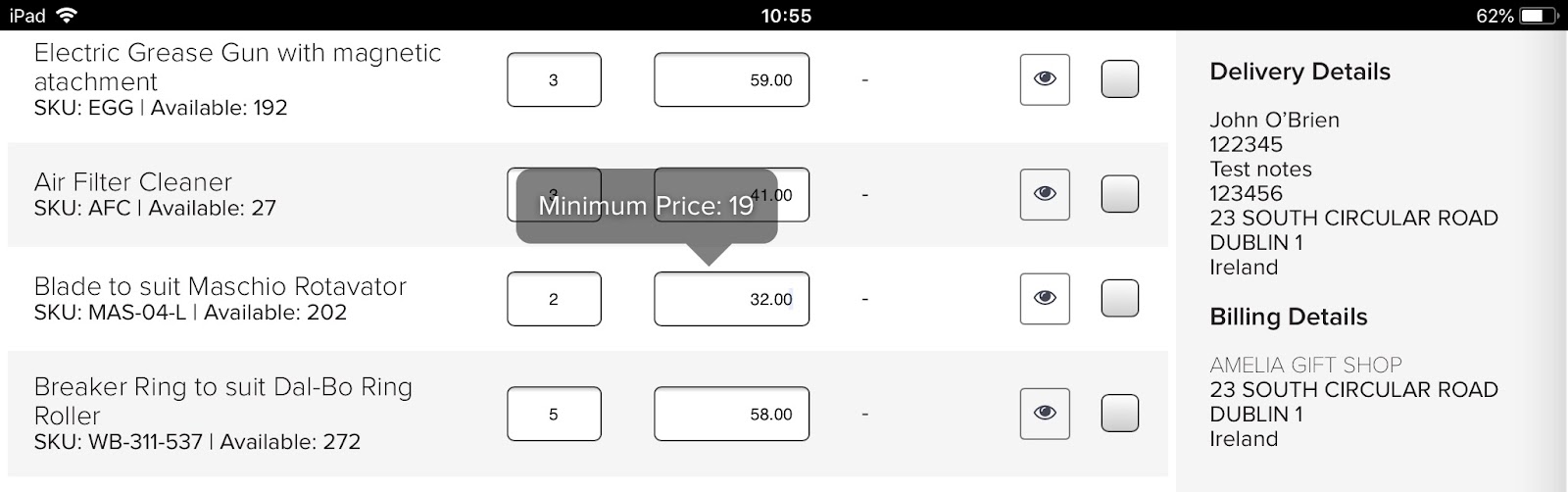1568x492 pixels.
Task: Show details for Breaker Ring via eye icon
Action: 1045,414
